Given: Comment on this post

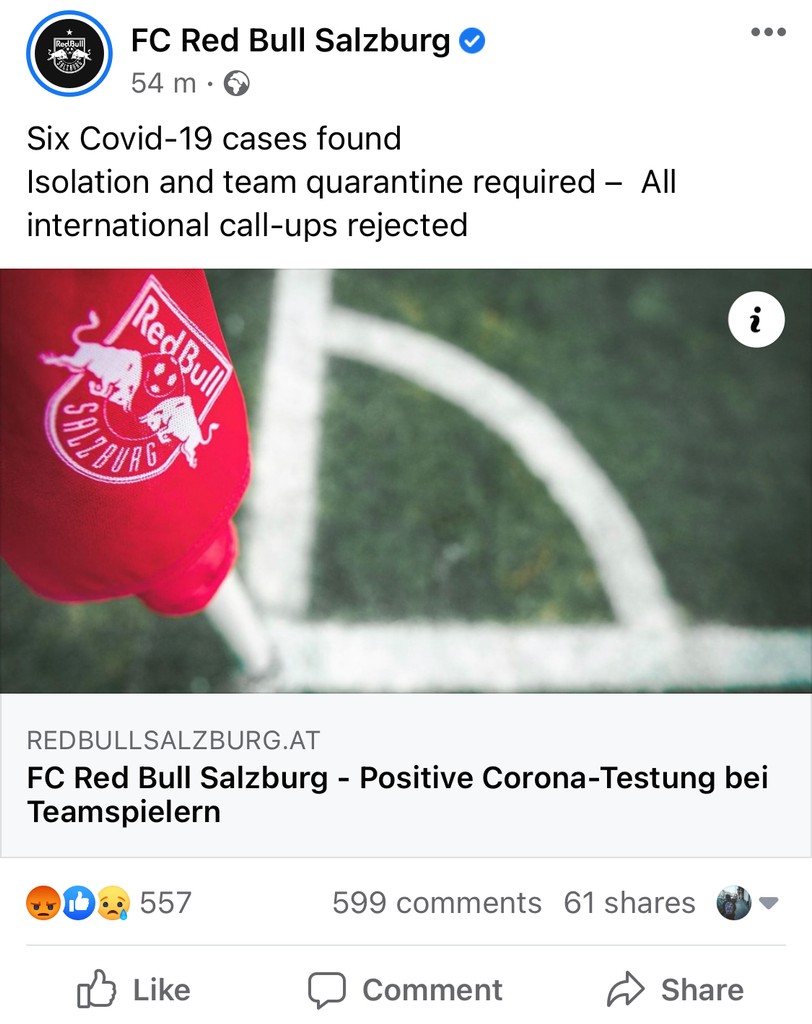Looking at the screenshot, I should (x=405, y=990).
